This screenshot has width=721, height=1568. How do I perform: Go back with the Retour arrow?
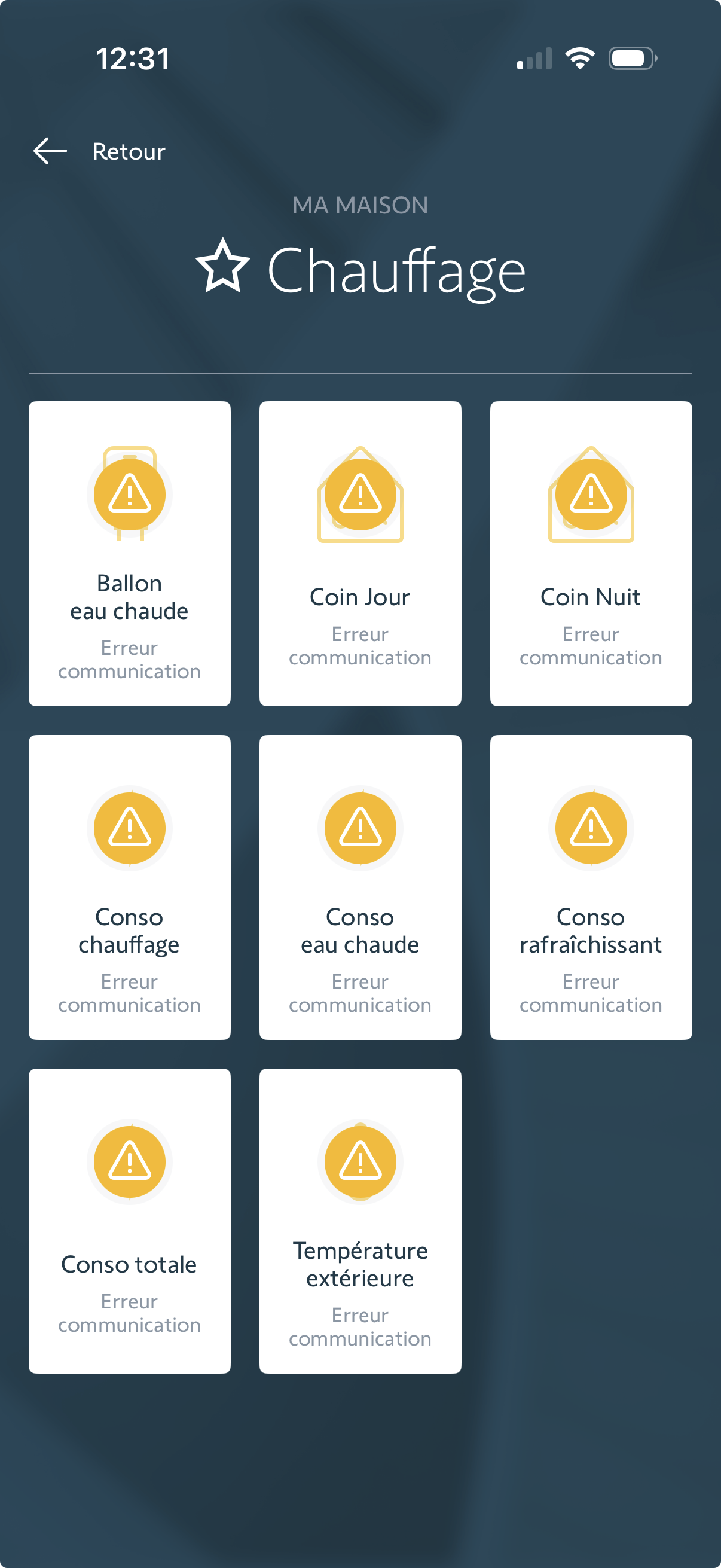click(50, 151)
